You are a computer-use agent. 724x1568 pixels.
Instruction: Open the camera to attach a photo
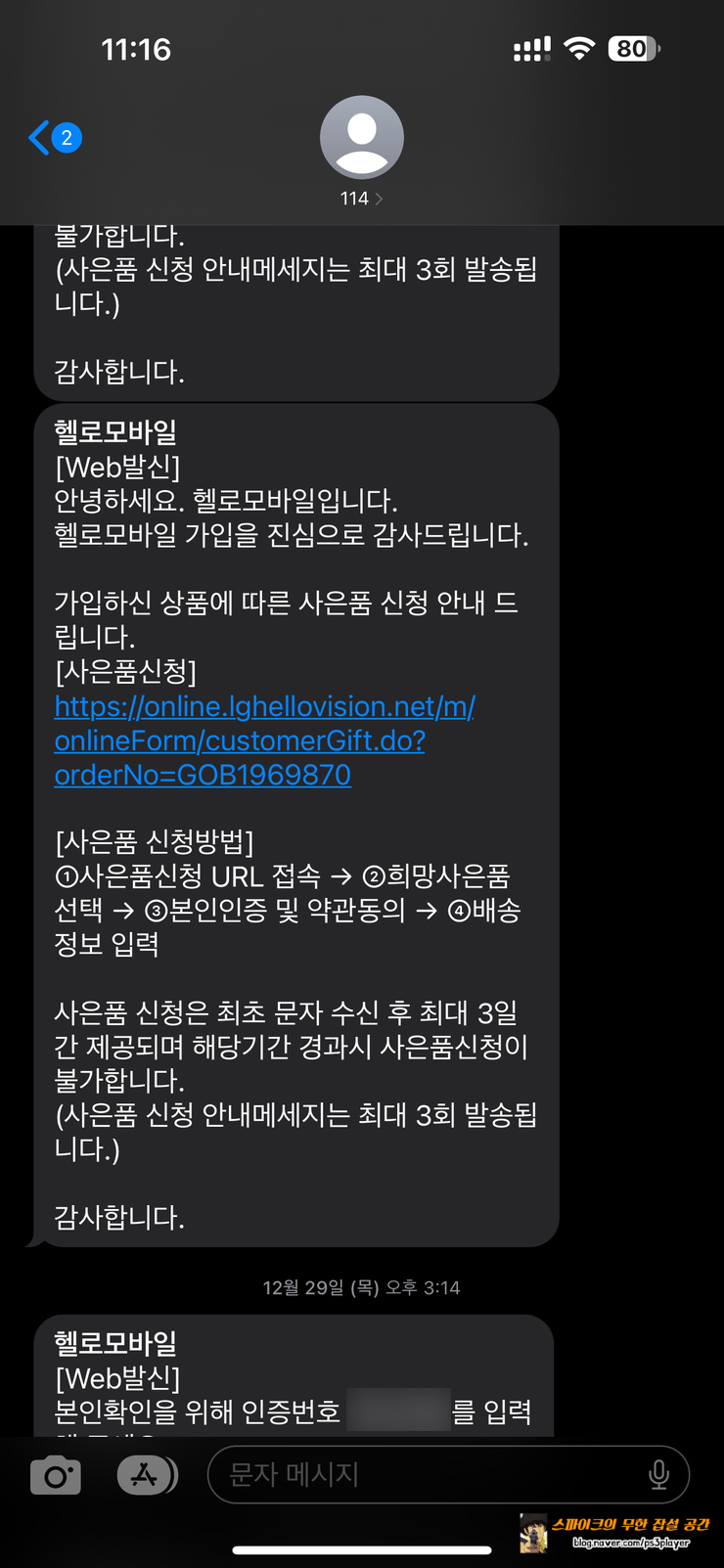[56, 1475]
